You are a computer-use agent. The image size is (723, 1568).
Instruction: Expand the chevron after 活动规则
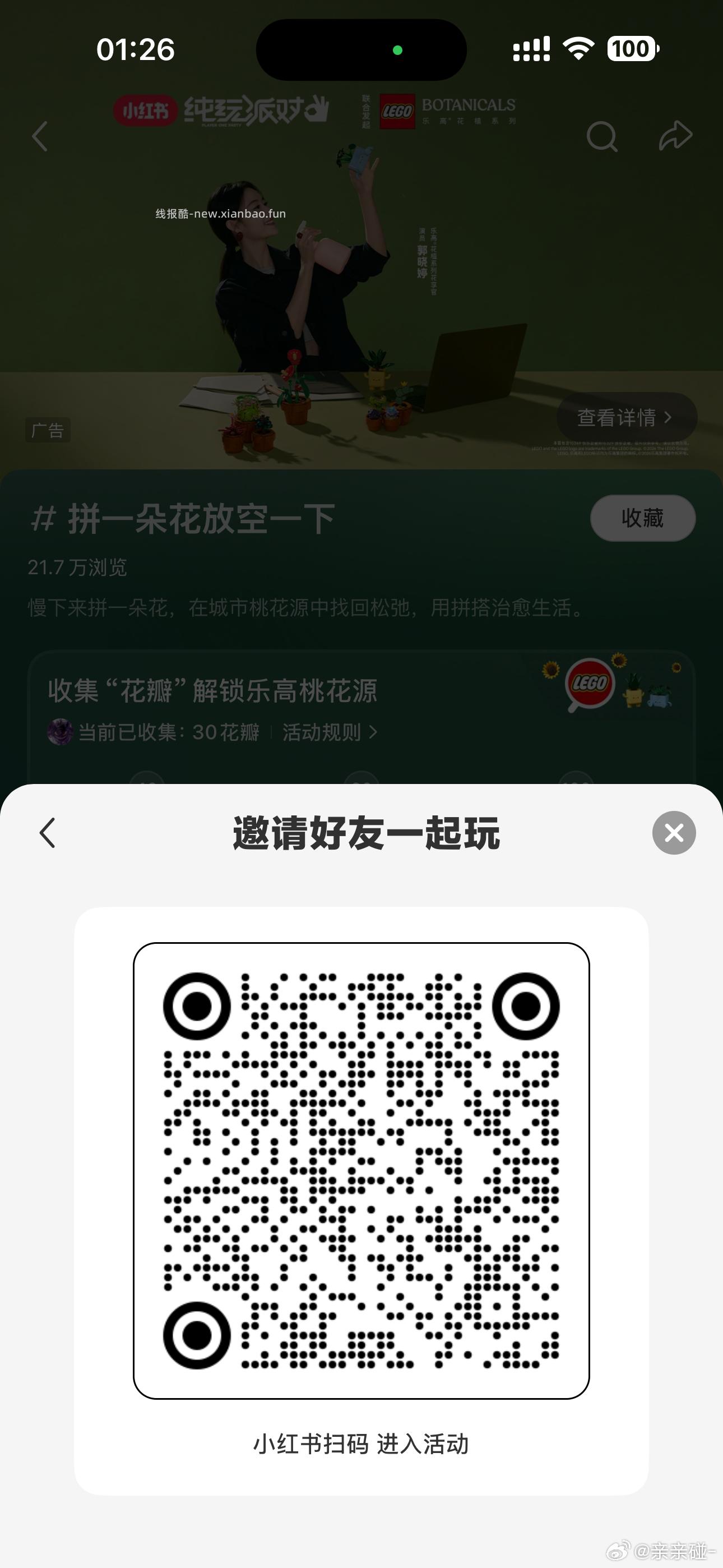373,734
